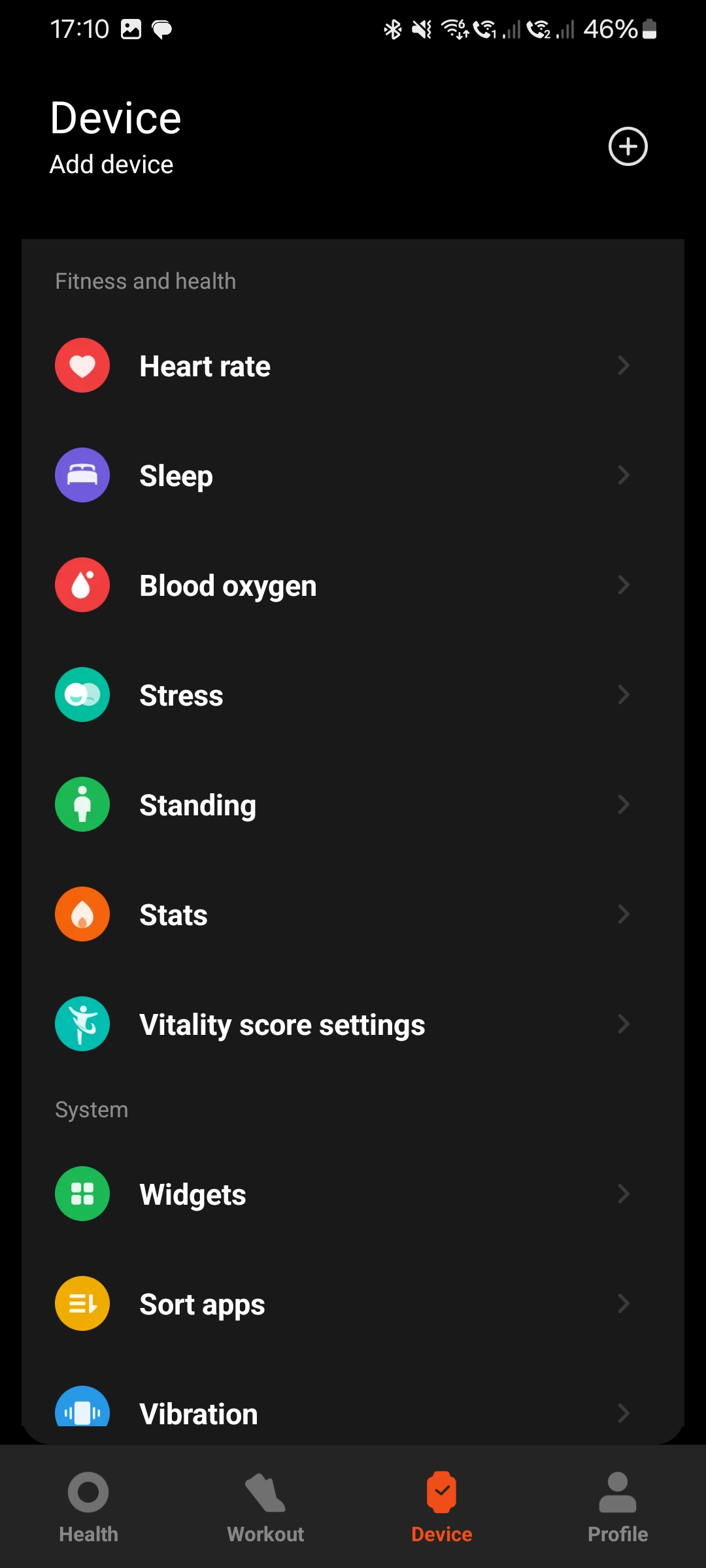This screenshot has width=706, height=1568.
Task: Open Blood oxygen settings
Action: pos(353,585)
